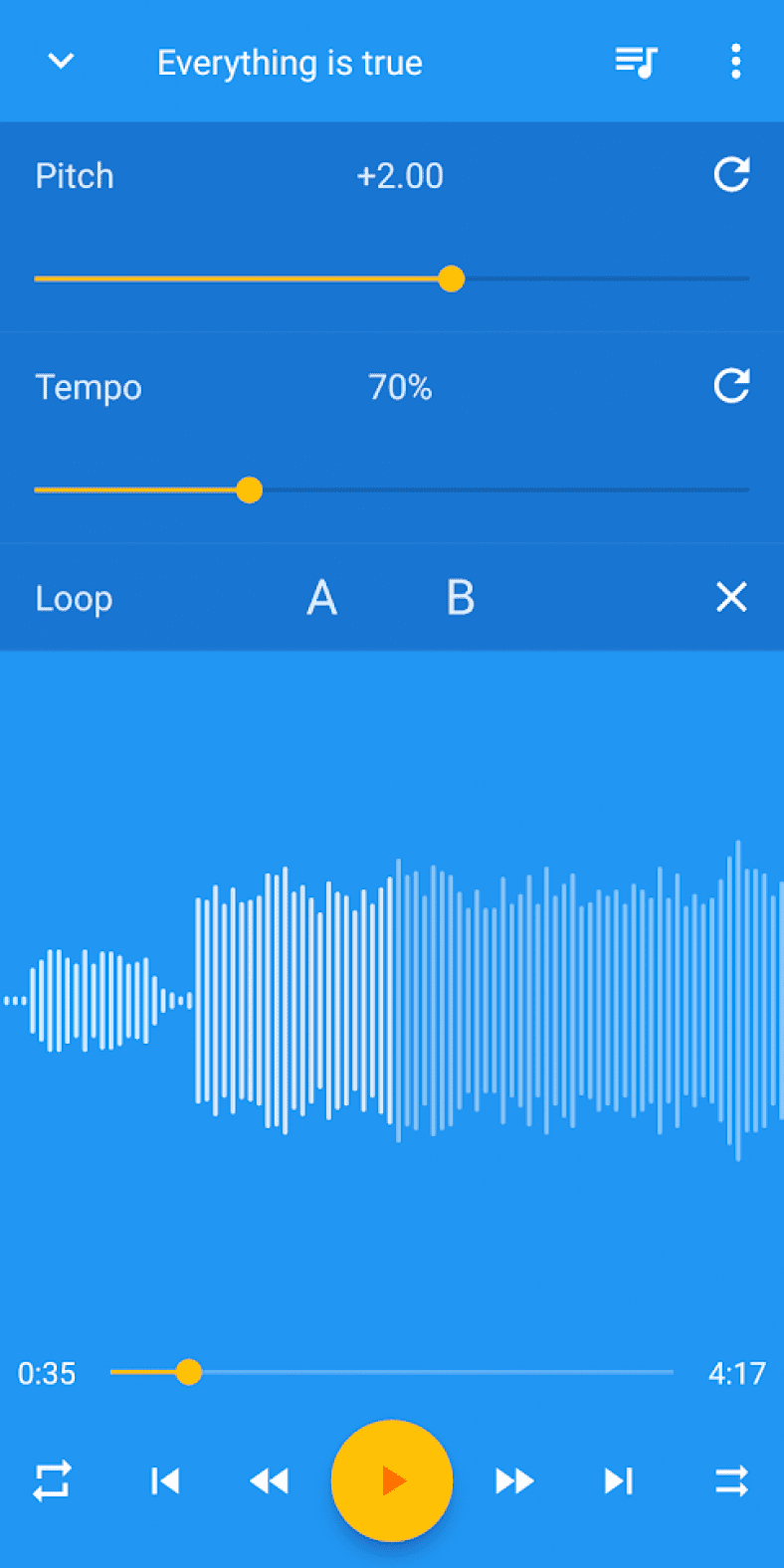The height and width of the screenshot is (1568, 784).
Task: Skip to the next track
Action: [618, 1480]
